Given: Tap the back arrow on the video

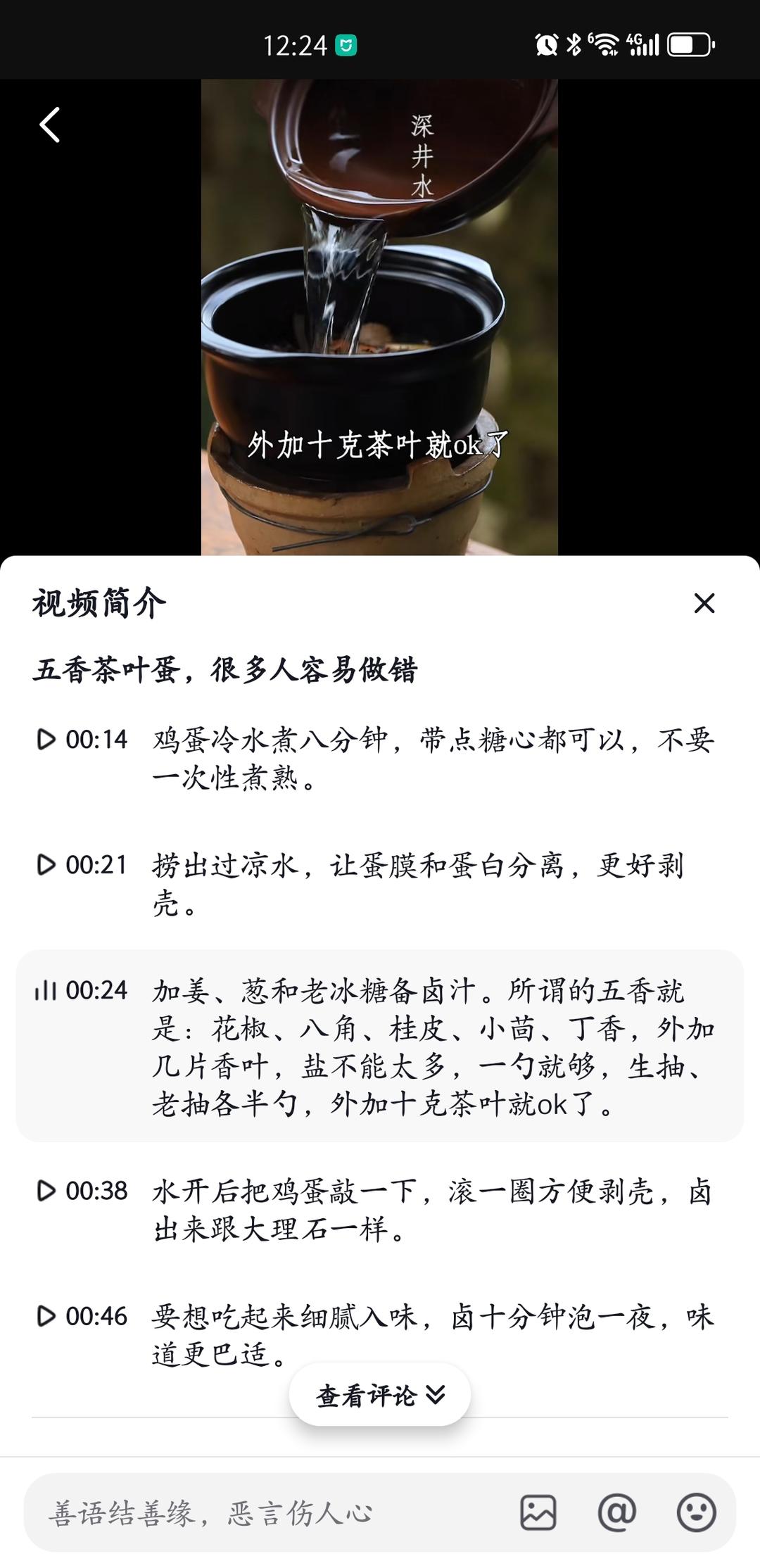Looking at the screenshot, I should (x=49, y=125).
